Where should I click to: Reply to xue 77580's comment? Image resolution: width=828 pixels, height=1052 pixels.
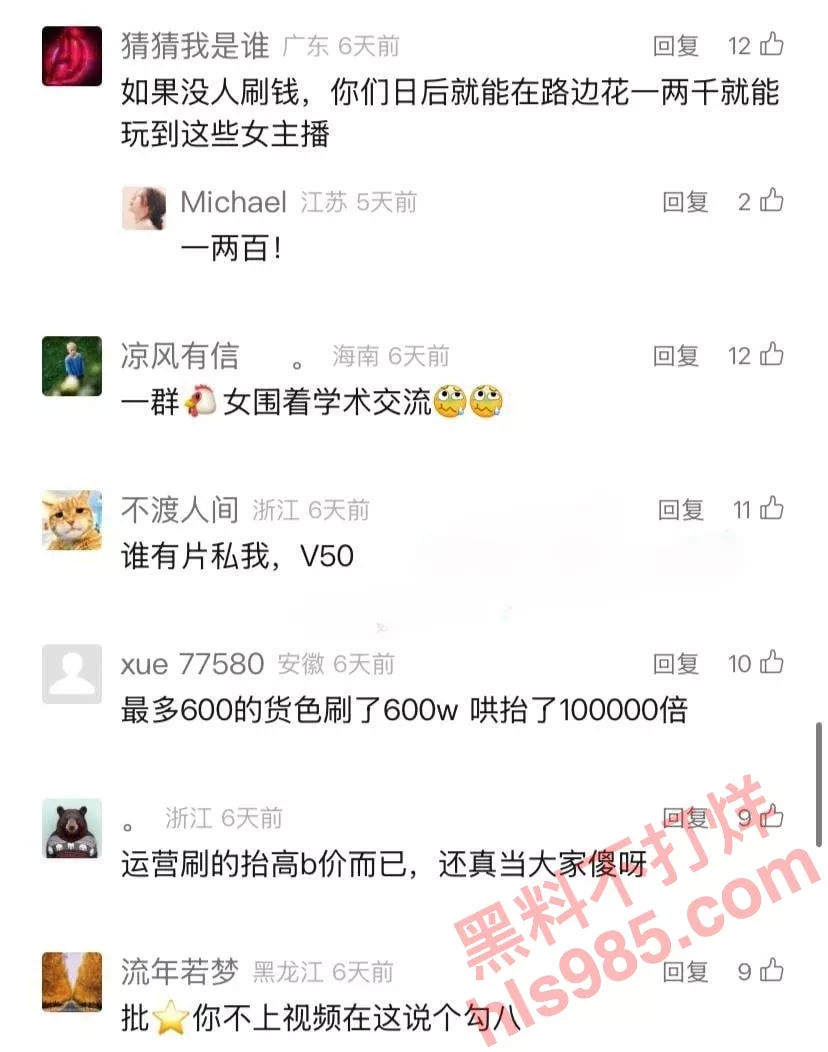pos(676,663)
